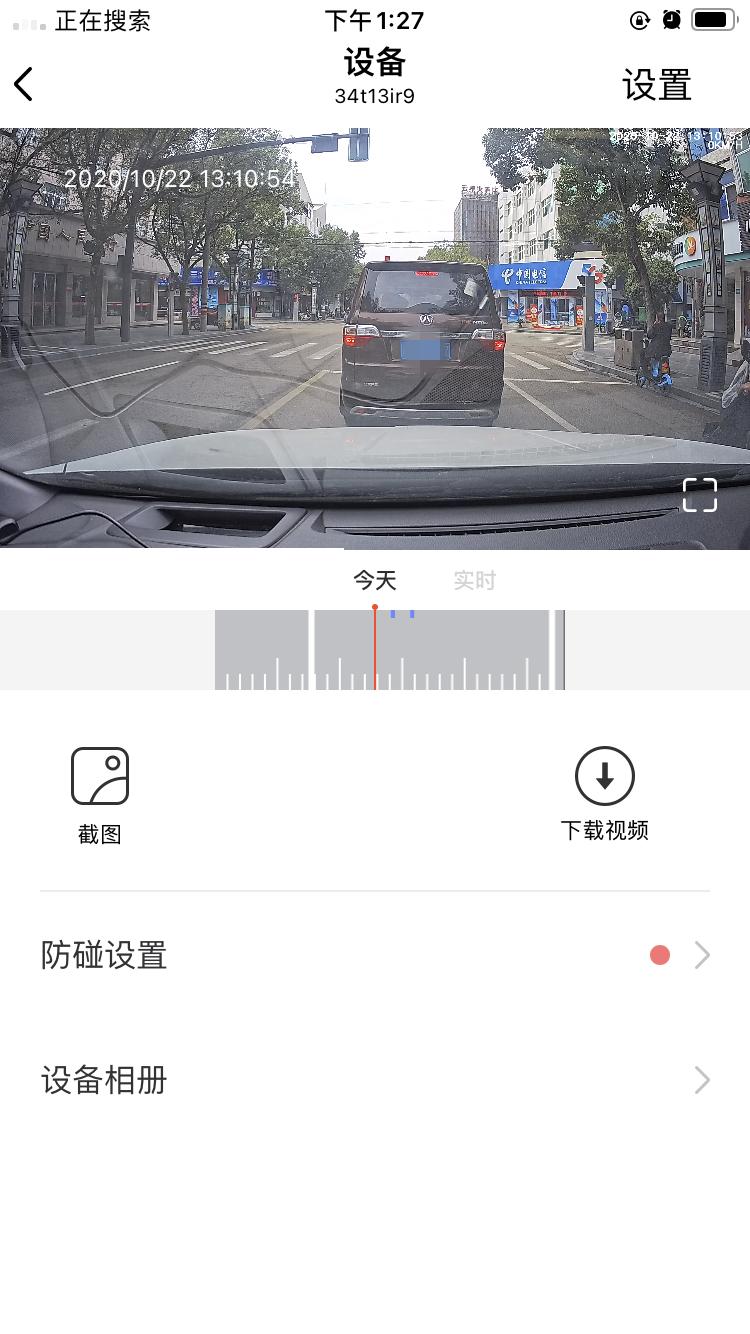The height and width of the screenshot is (1334, 750).
Task: Open fullscreen view of the video
Action: click(x=699, y=494)
